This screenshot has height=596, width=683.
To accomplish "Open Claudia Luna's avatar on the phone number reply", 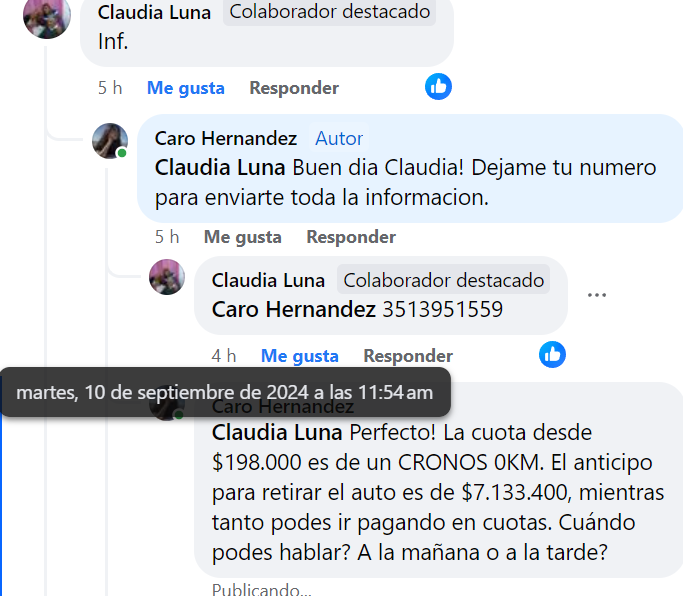I will (x=167, y=277).
